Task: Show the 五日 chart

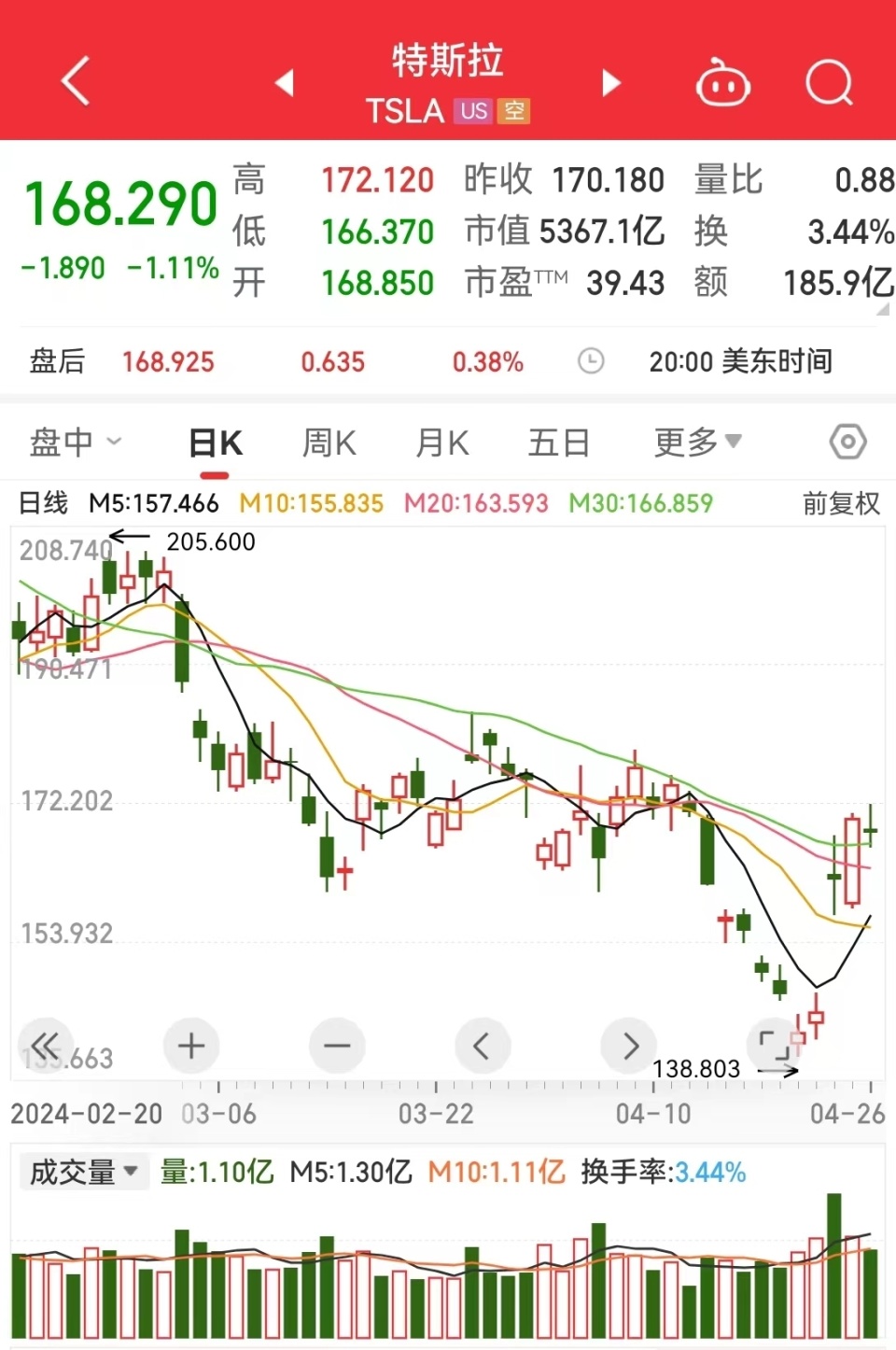Action: [558, 443]
